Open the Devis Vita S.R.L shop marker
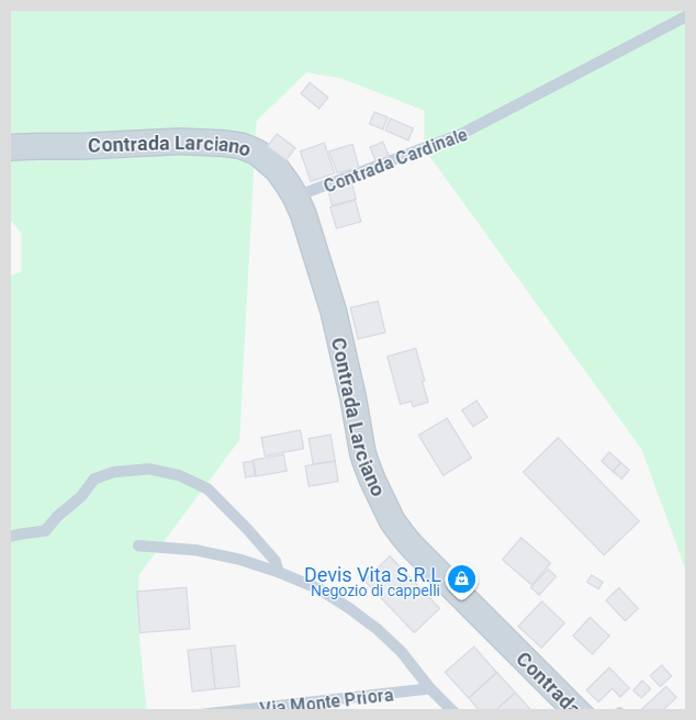The height and width of the screenshot is (720, 696). coord(461,579)
